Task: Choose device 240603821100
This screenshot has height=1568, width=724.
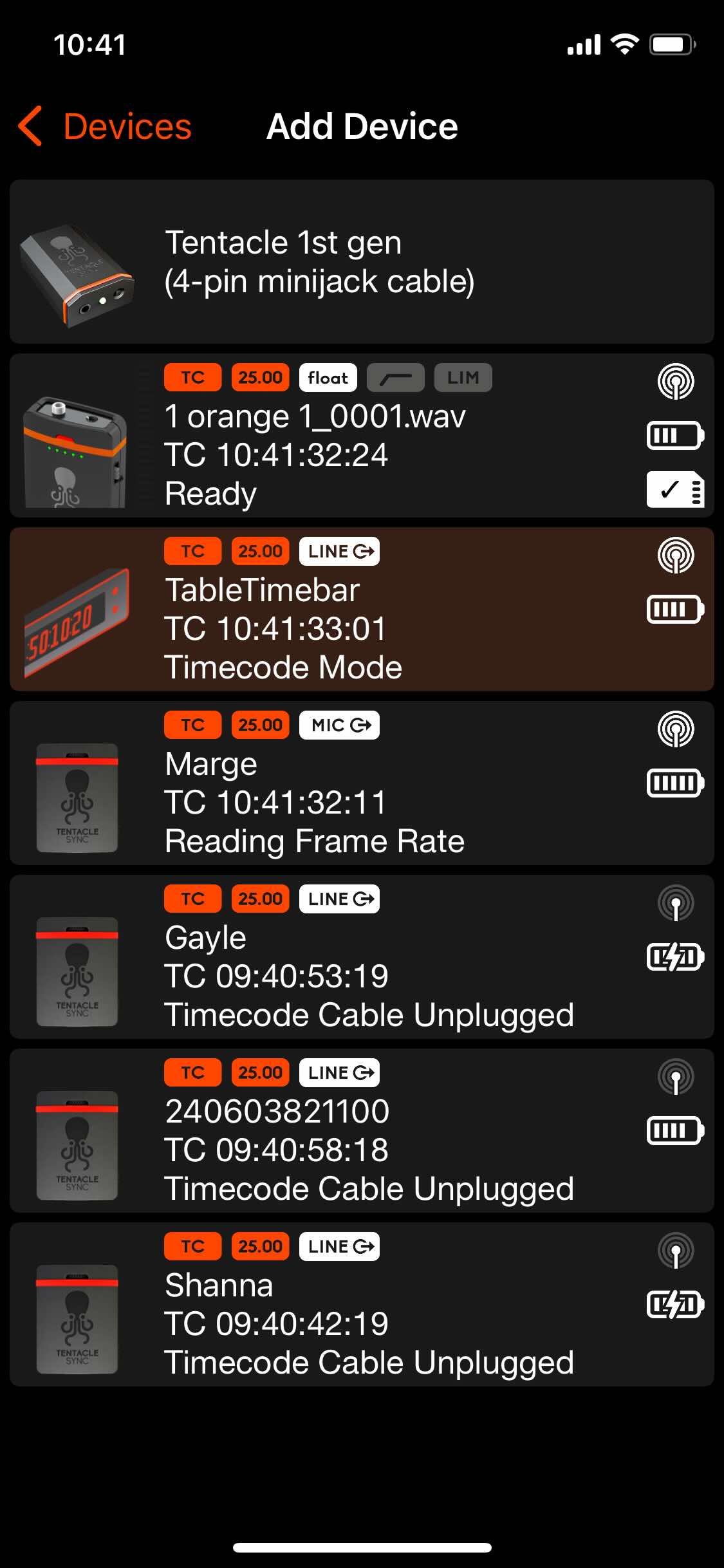Action: coord(362,1131)
